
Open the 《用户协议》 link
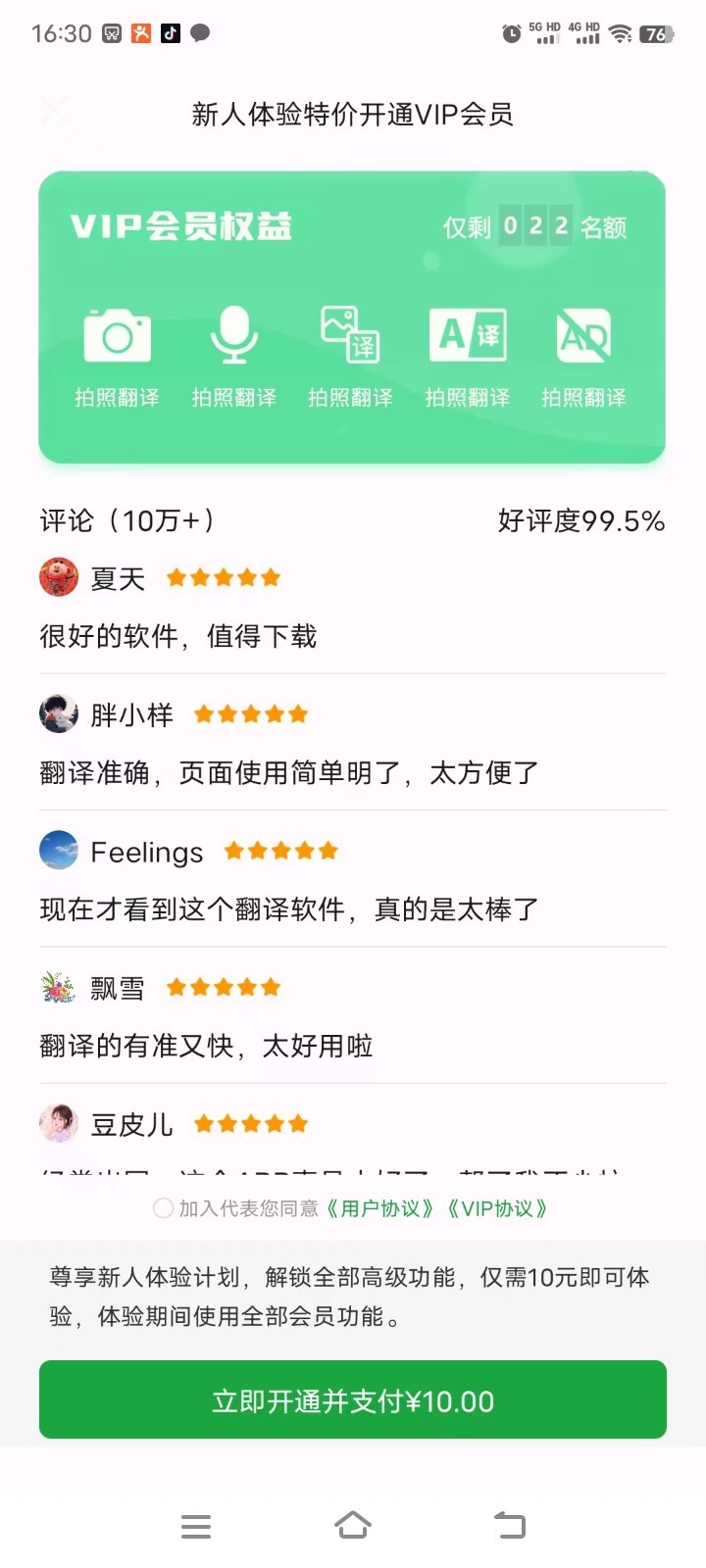click(380, 1208)
